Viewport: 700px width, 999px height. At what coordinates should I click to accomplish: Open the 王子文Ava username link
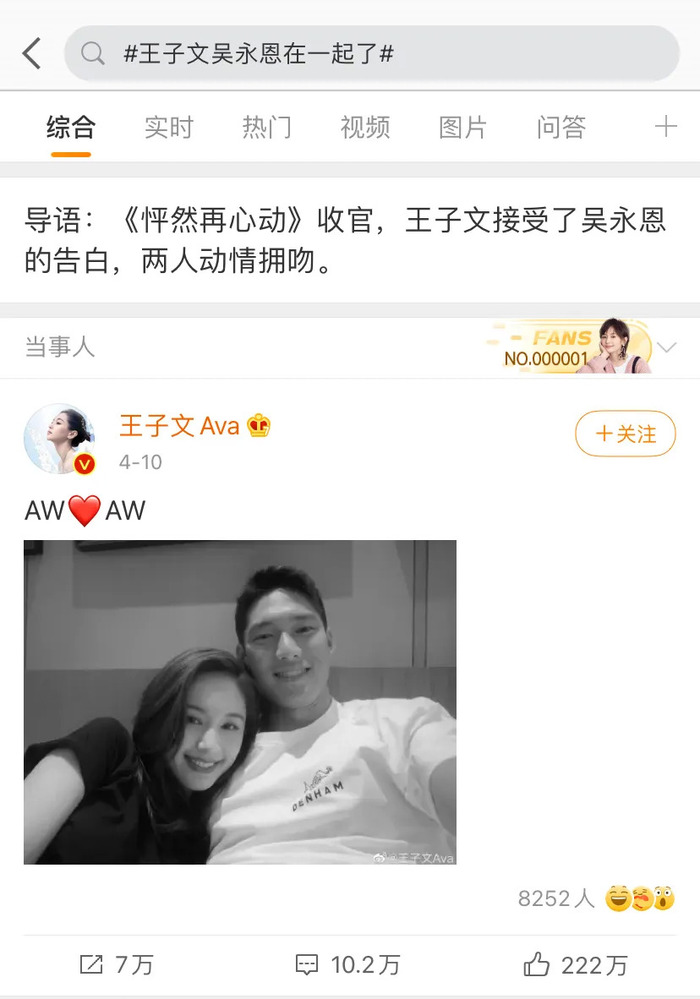[180, 426]
